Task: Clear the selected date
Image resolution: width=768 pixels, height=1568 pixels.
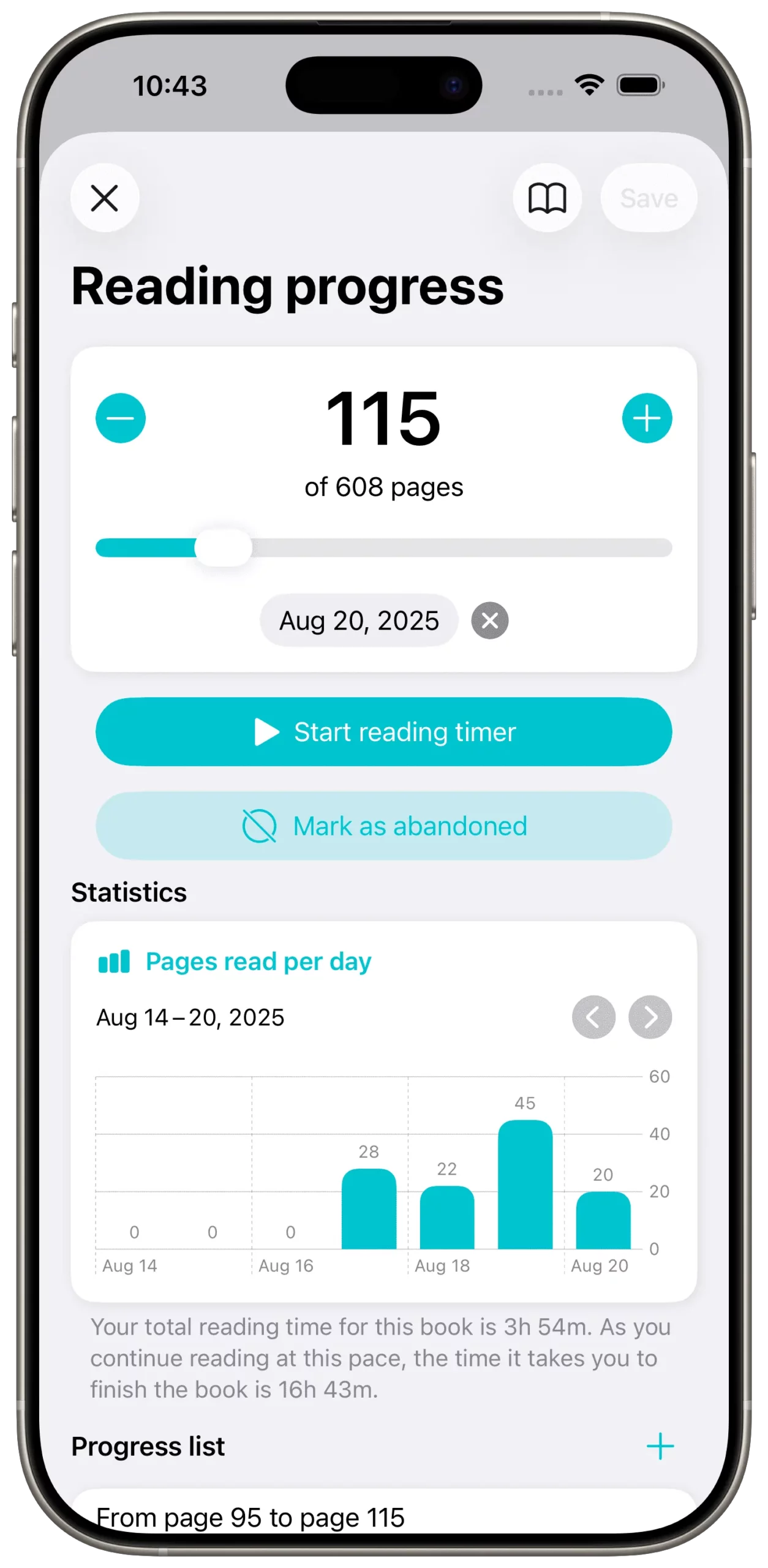Action: [x=489, y=620]
